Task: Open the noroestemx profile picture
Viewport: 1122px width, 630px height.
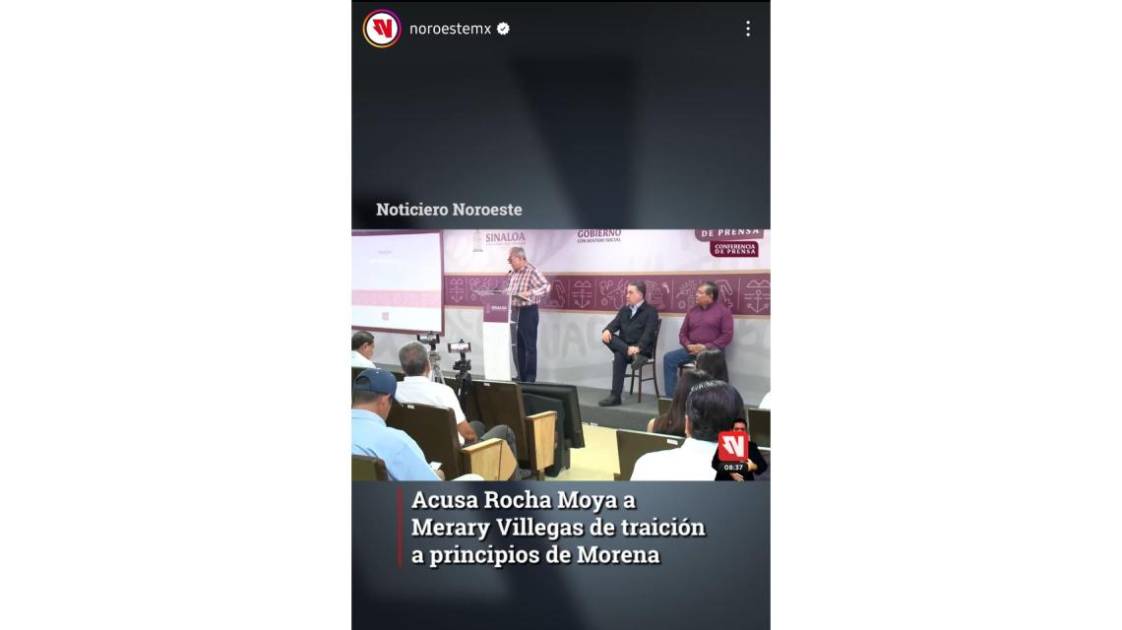Action: [382, 28]
